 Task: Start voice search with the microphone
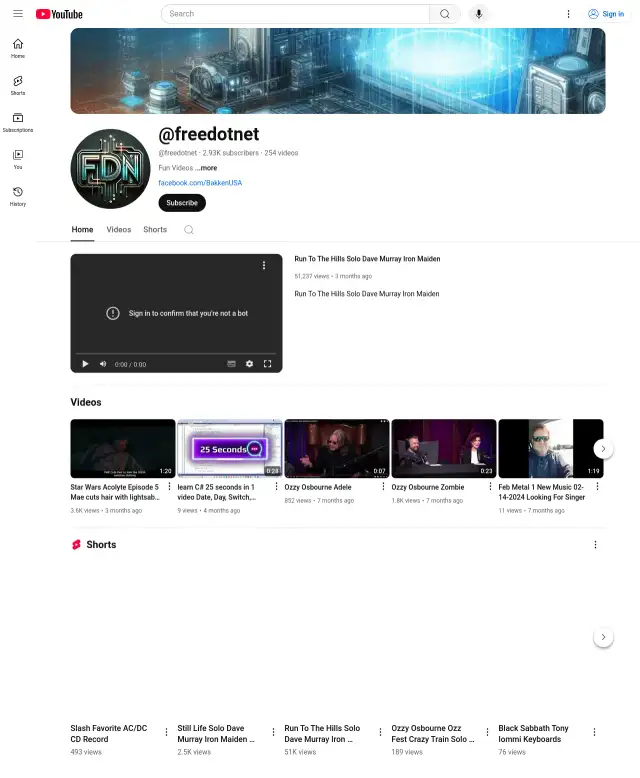pos(479,14)
